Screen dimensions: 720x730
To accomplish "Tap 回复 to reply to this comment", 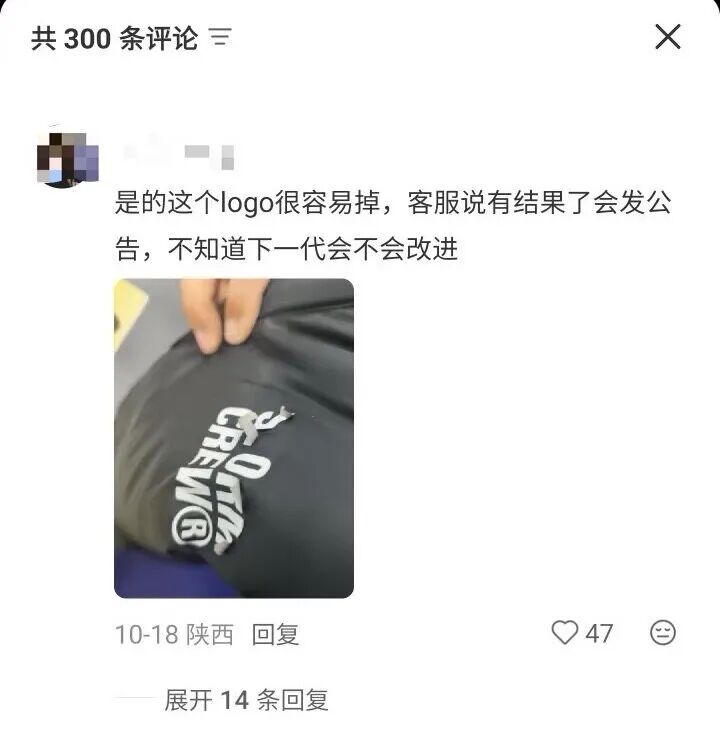I will coord(275,634).
